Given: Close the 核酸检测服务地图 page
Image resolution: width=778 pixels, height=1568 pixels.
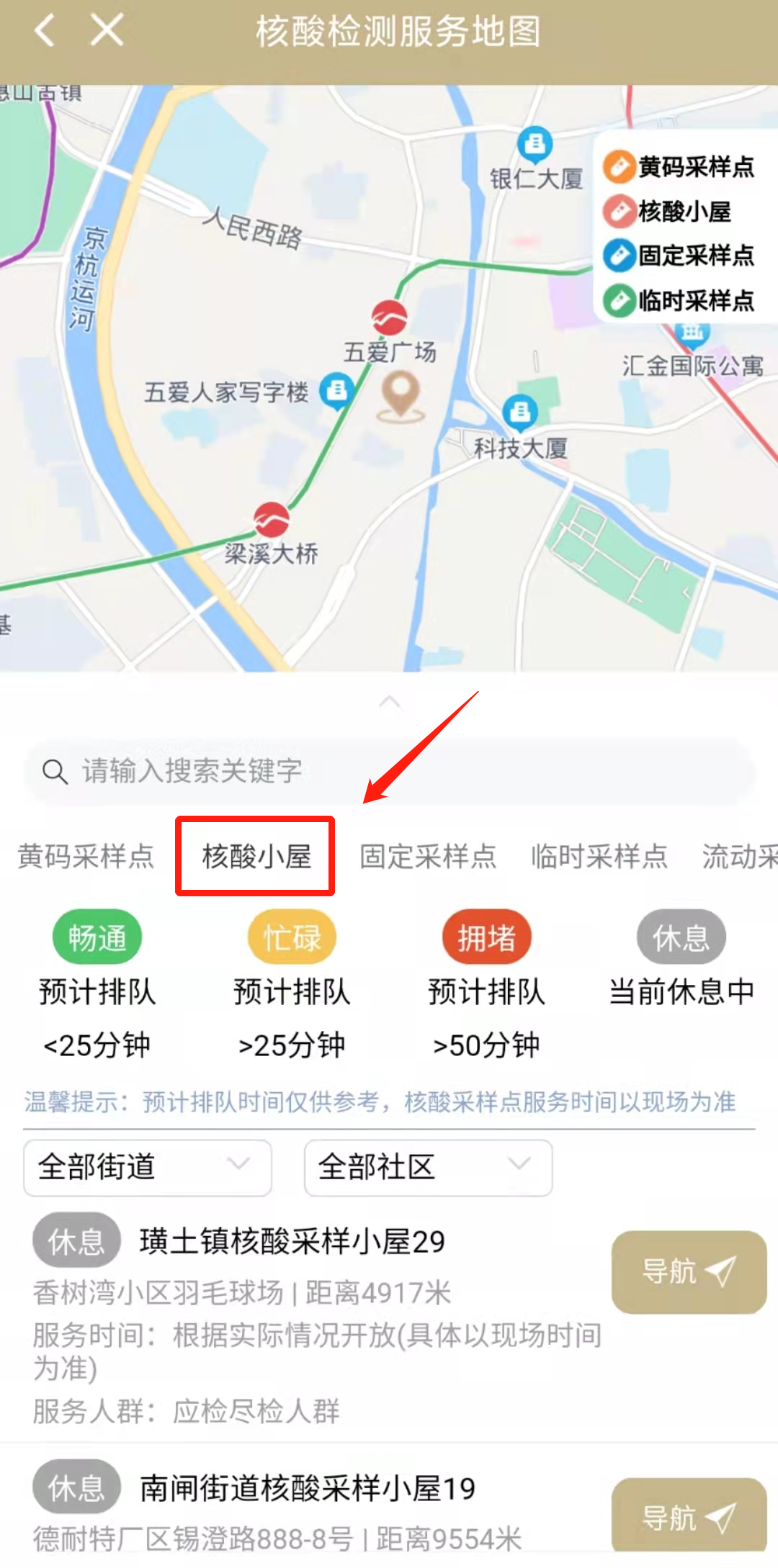Looking at the screenshot, I should pyautogui.click(x=107, y=31).
